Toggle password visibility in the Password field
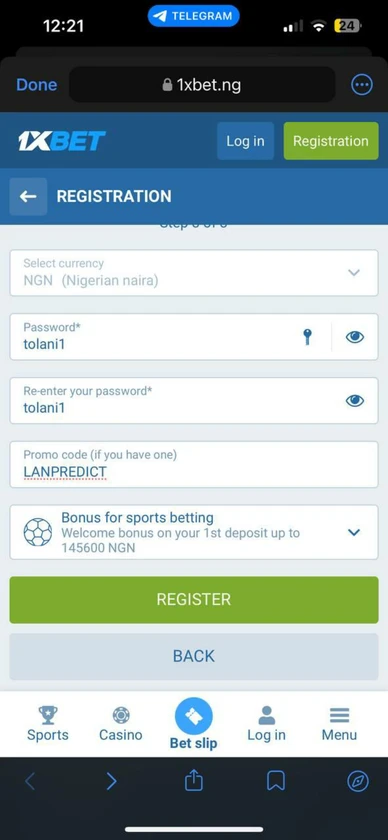Image resolution: width=388 pixels, height=840 pixels. tap(355, 337)
